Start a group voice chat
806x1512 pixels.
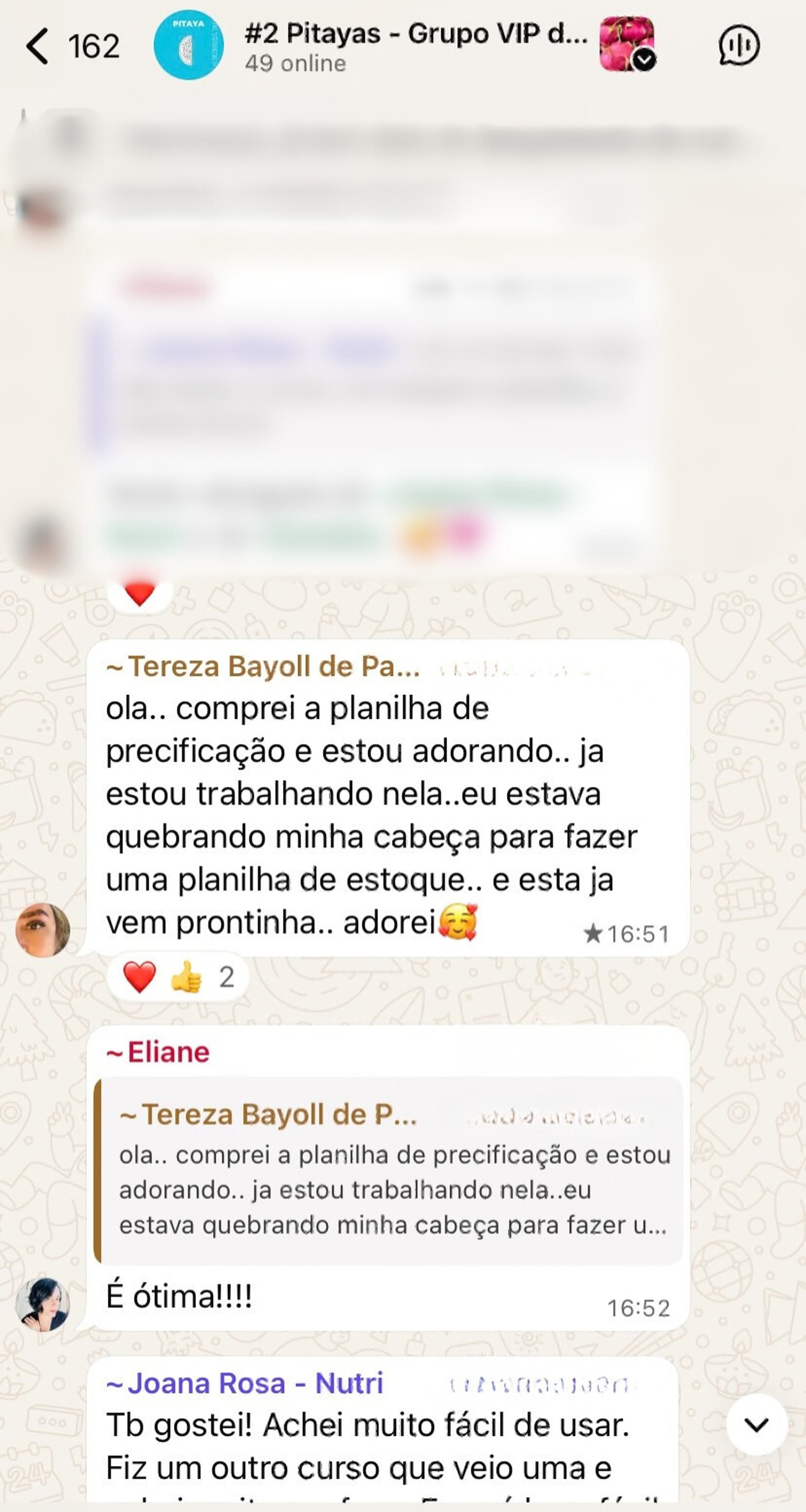[x=738, y=45]
